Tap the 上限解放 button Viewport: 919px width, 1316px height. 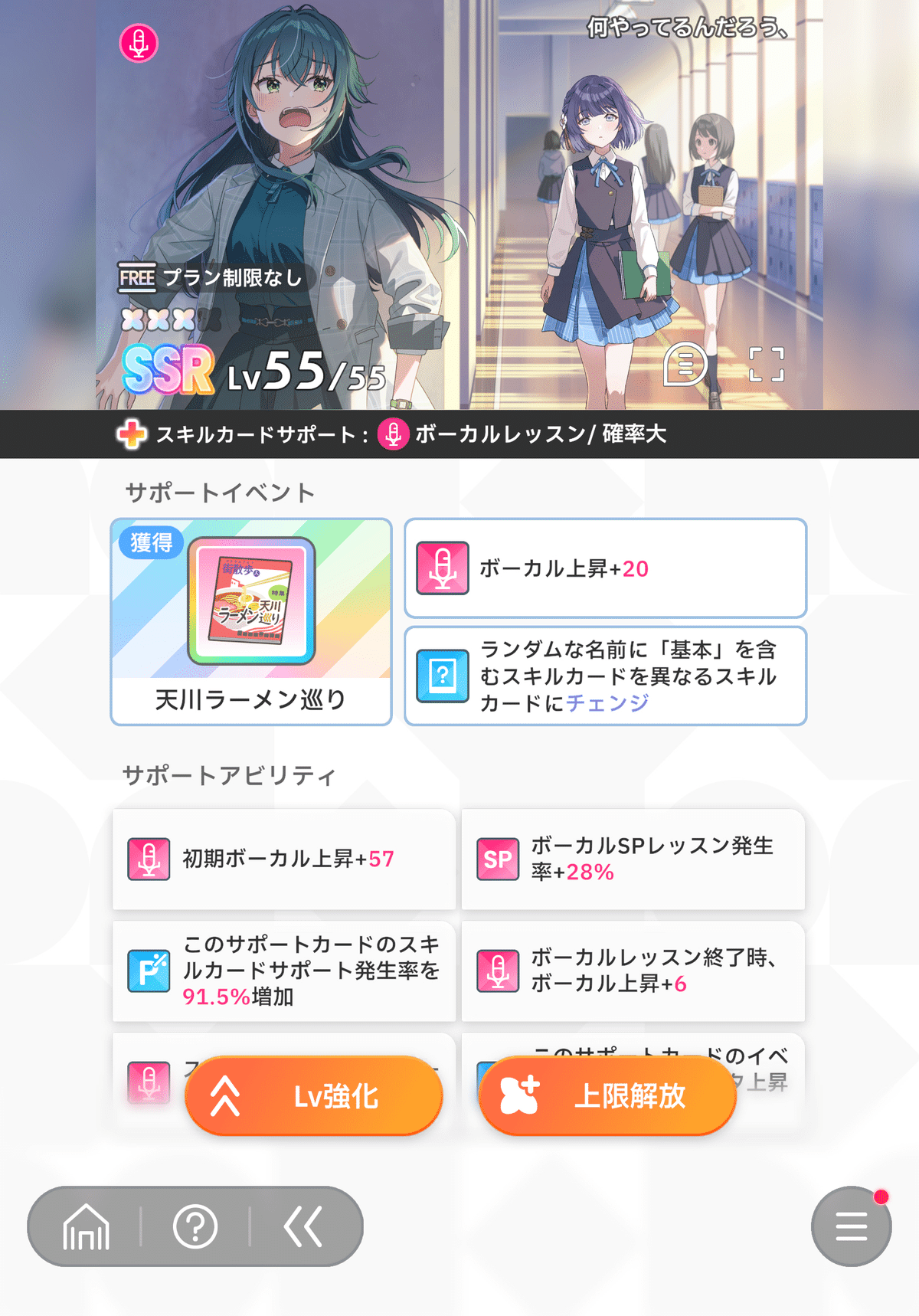tap(607, 1095)
